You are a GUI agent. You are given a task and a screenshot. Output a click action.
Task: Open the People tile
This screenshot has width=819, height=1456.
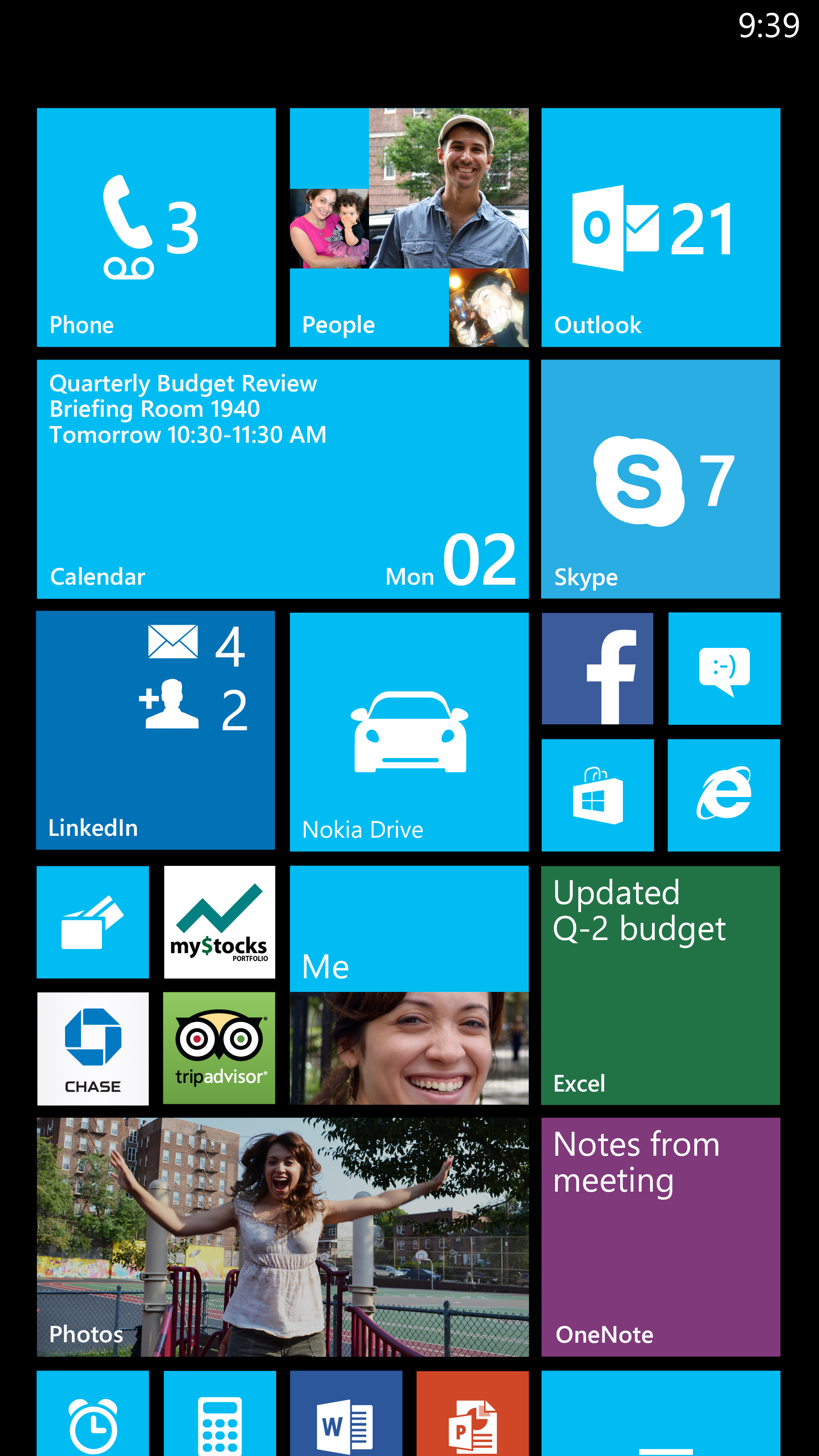(x=409, y=227)
